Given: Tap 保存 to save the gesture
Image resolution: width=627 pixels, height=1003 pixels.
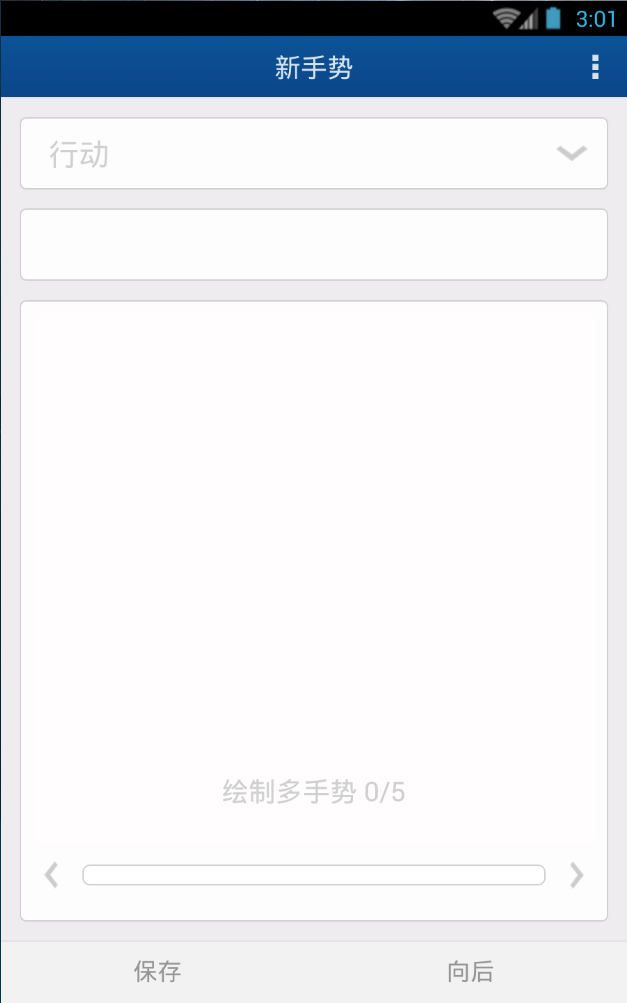Looking at the screenshot, I should coord(157,971).
